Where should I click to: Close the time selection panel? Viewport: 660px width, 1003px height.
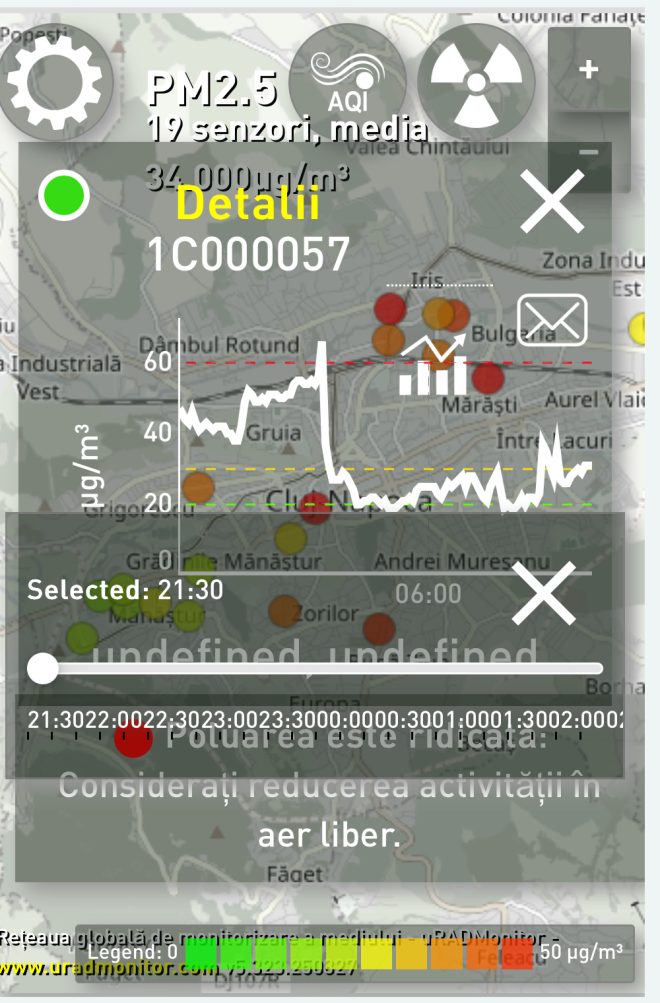click(543, 594)
